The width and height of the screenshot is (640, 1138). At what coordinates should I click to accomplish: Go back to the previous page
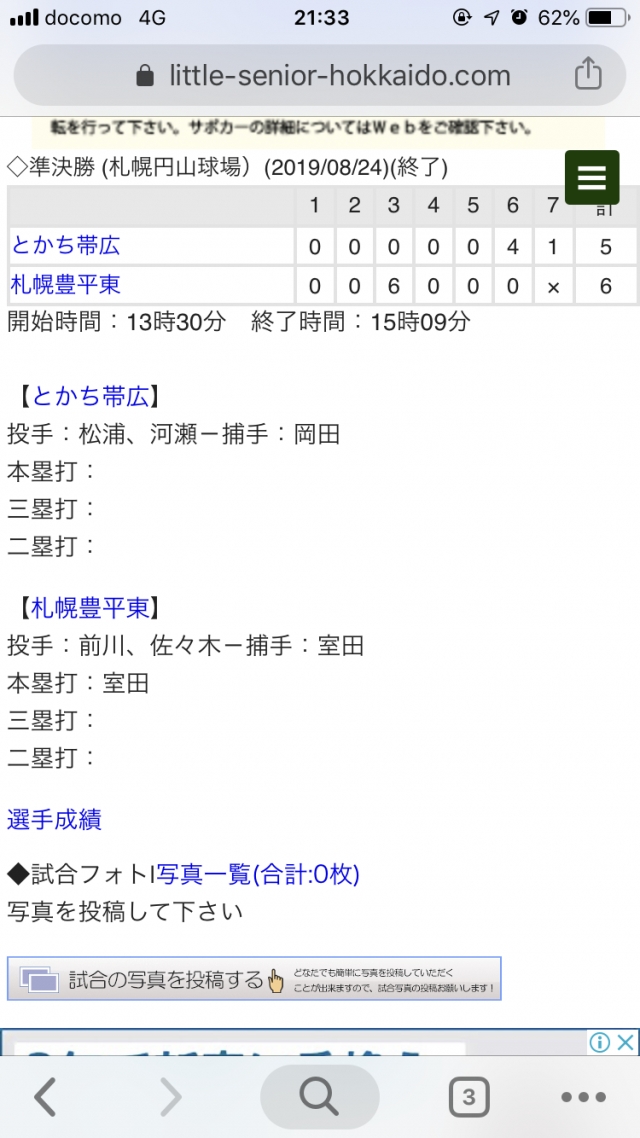click(45, 1098)
